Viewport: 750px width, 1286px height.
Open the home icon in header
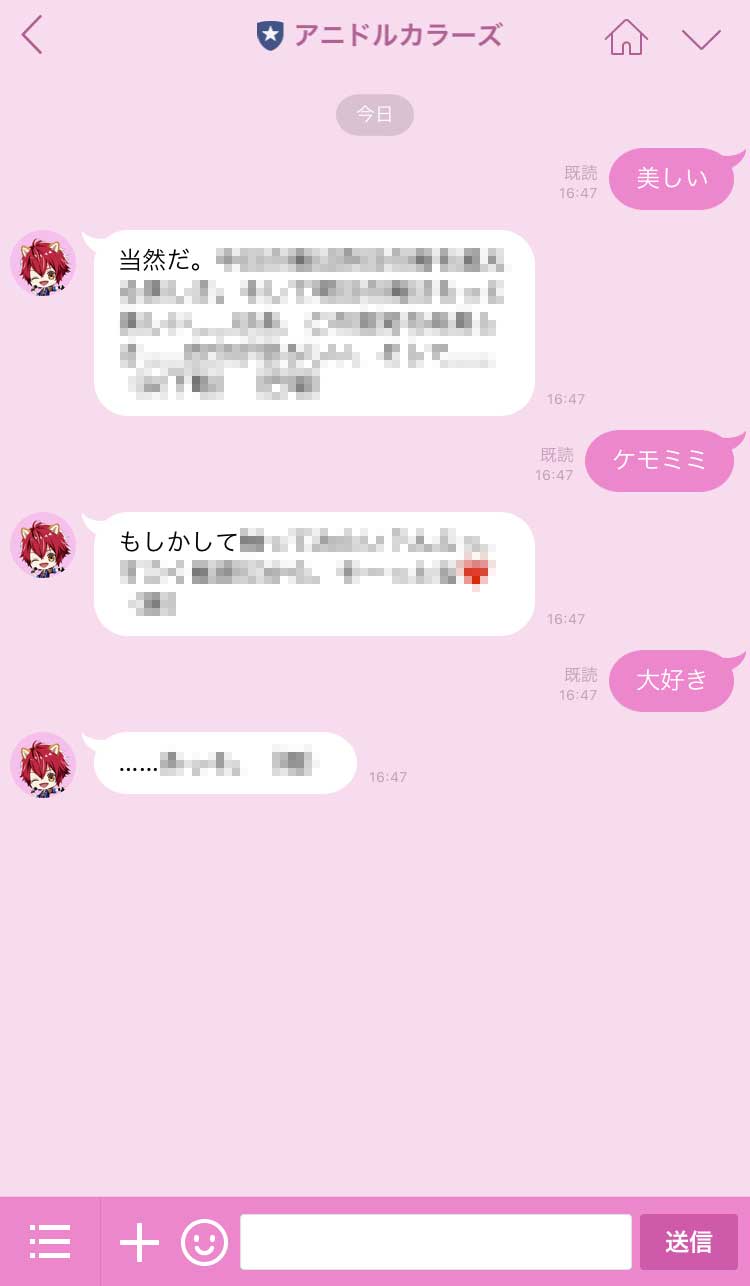[626, 37]
